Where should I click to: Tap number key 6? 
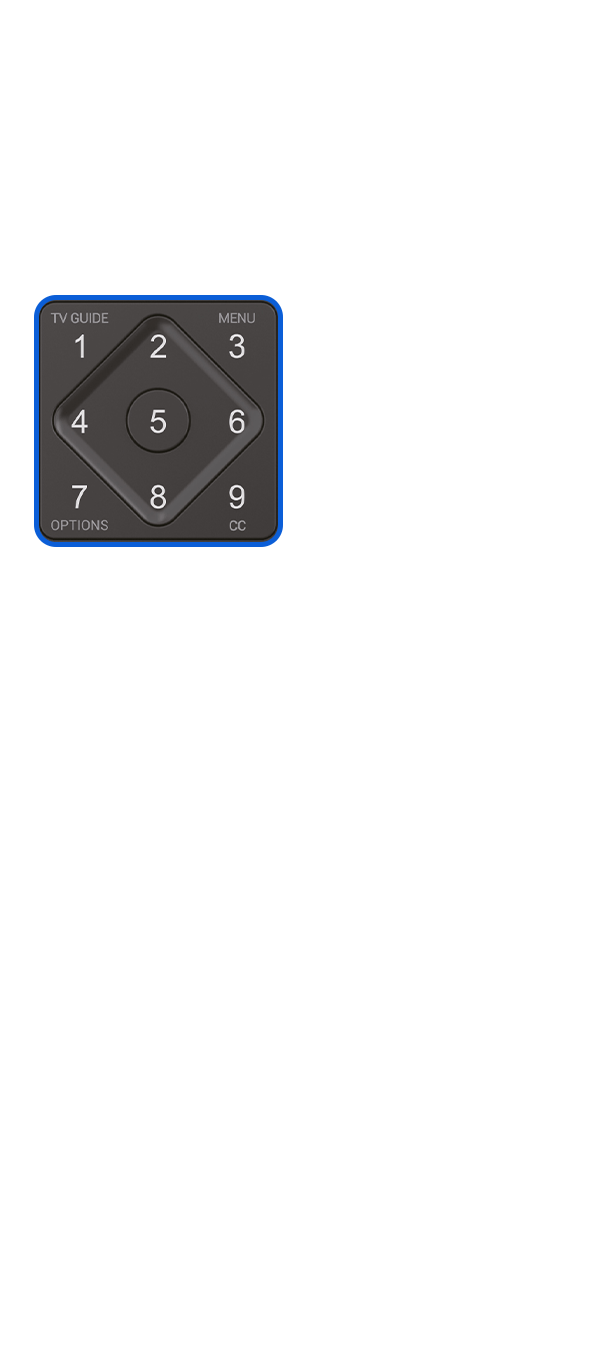237,421
